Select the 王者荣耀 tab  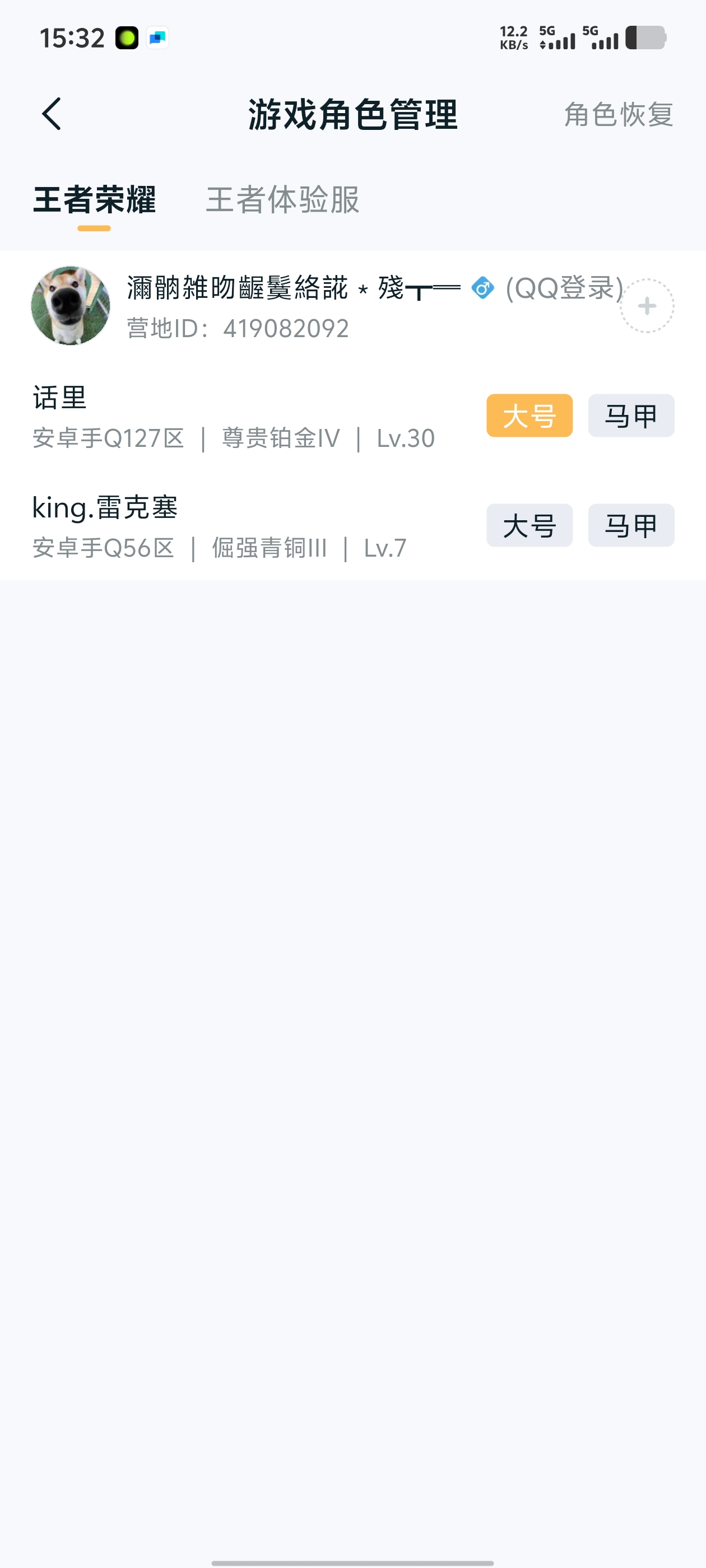point(95,200)
